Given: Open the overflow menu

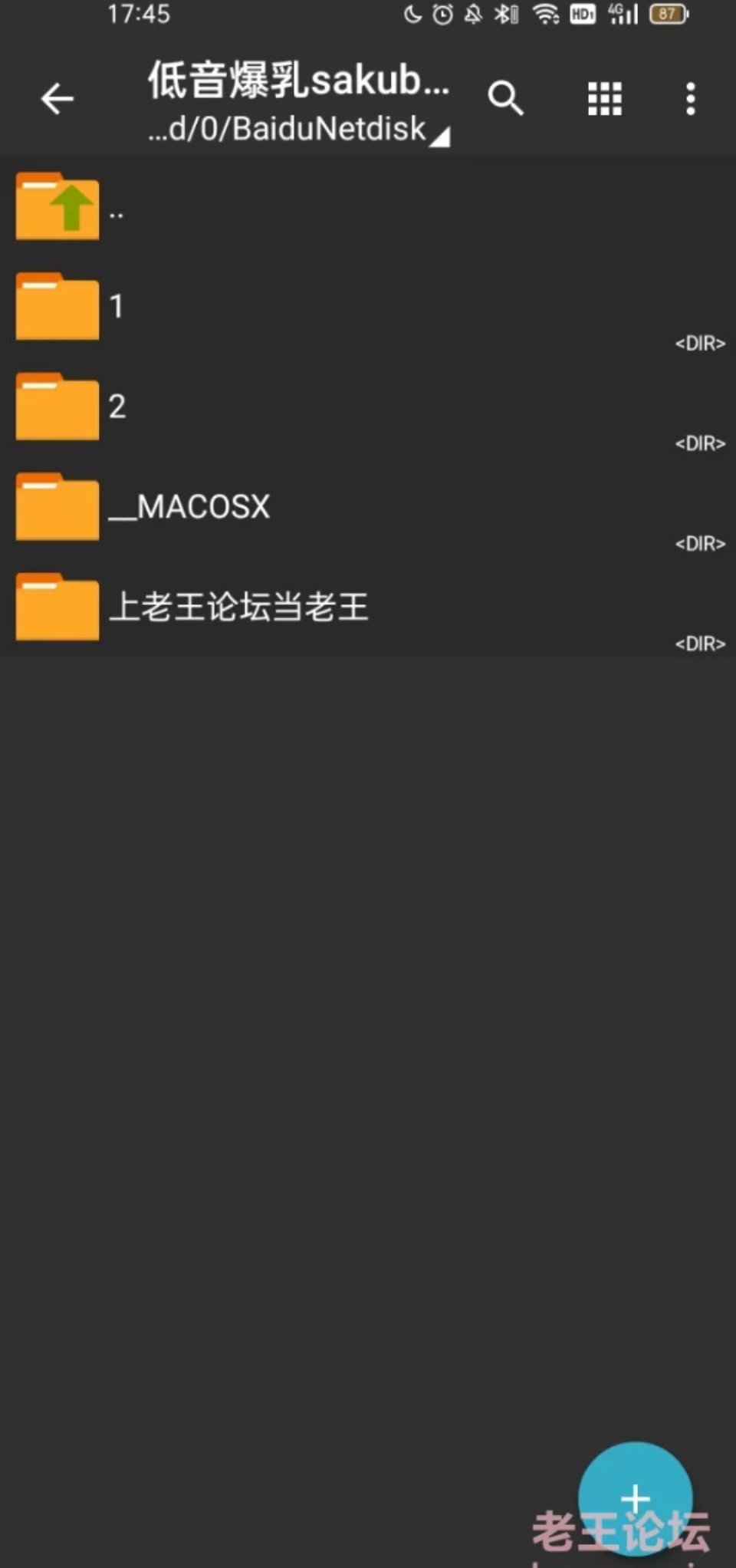Looking at the screenshot, I should pos(690,99).
